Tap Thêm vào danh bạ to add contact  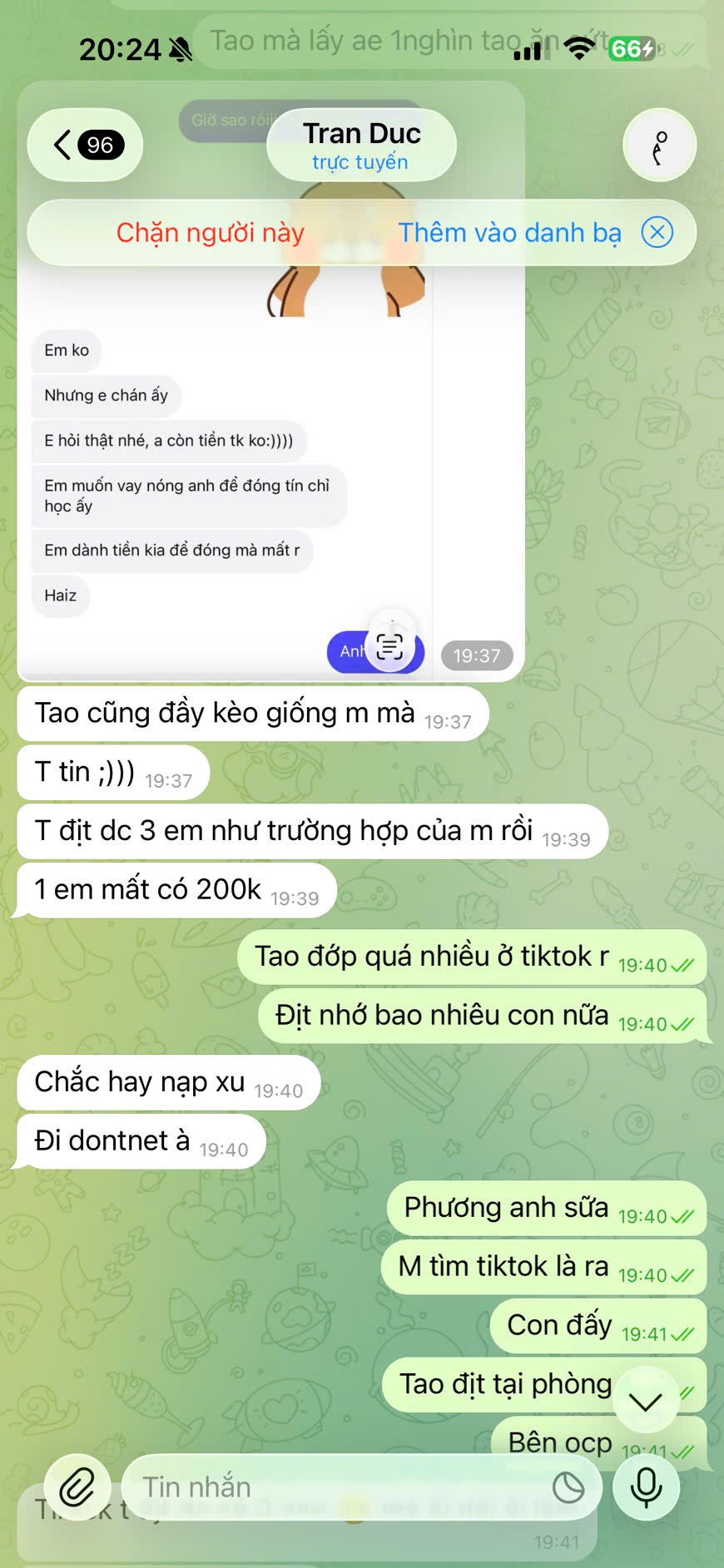tap(509, 233)
